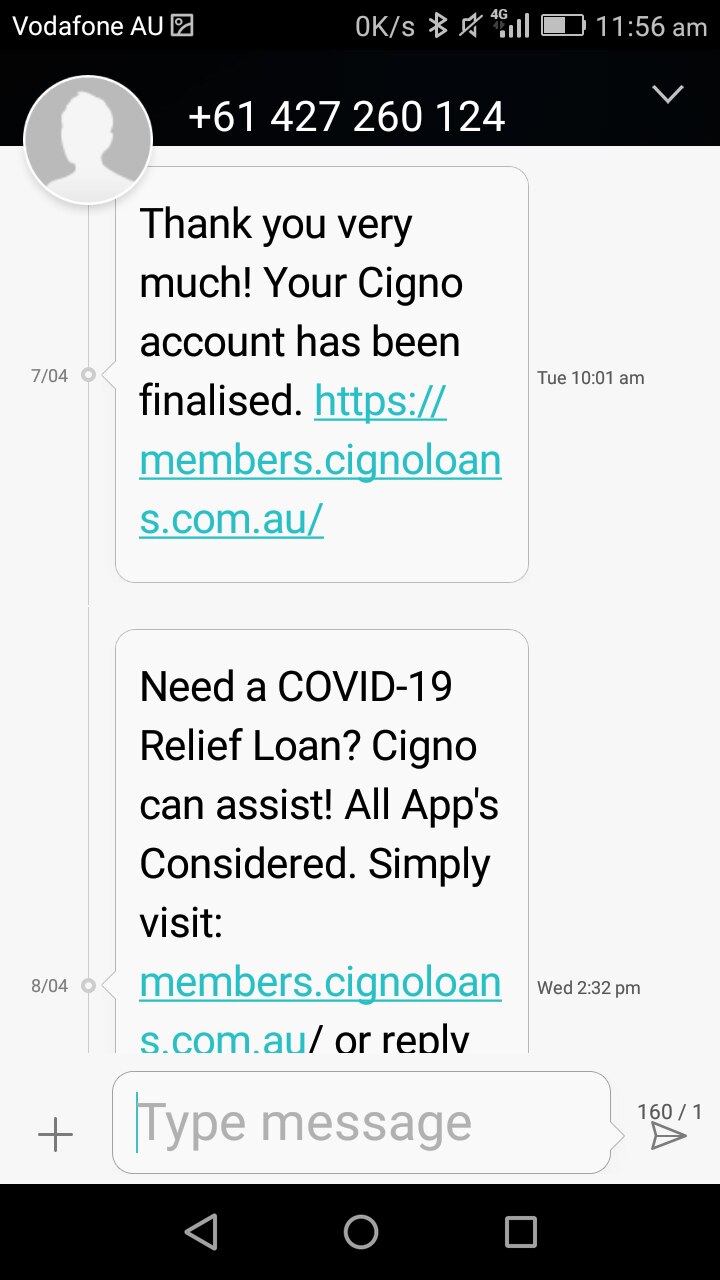This screenshot has height=1280, width=720.
Task: Open the contact avatar for +61 427 260 124
Action: [x=88, y=140]
